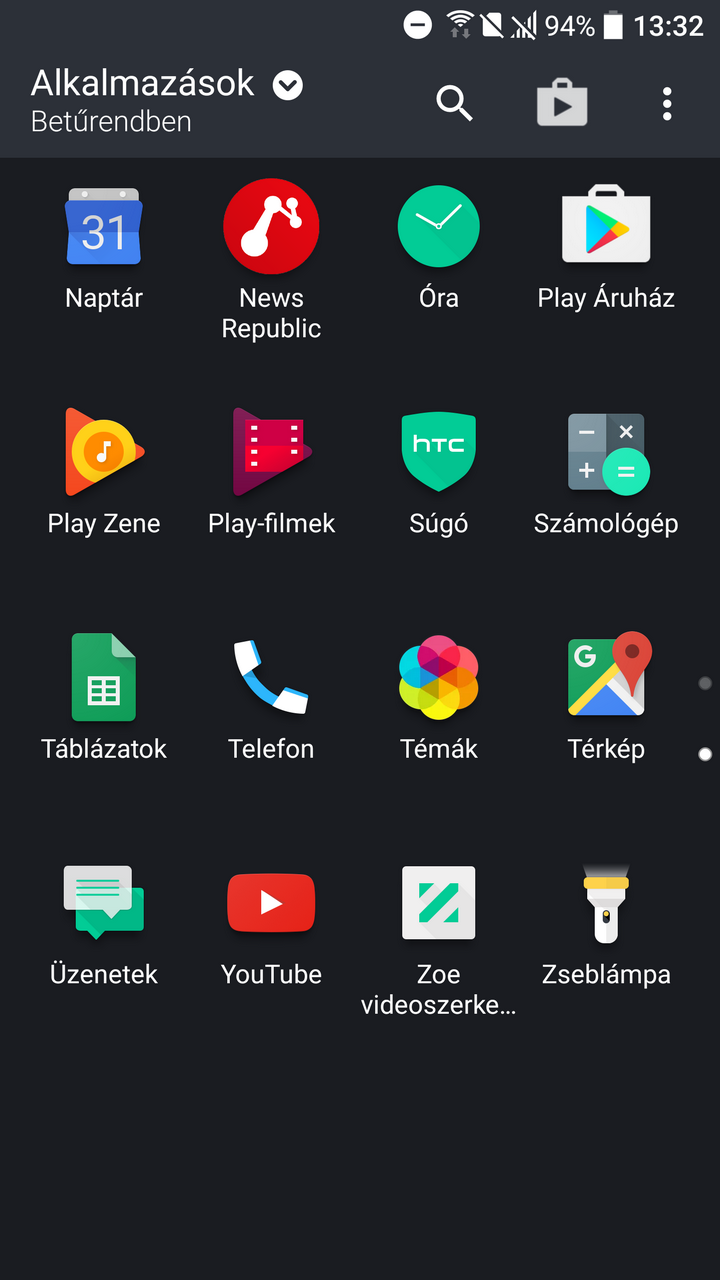Open the Témák themes app

[x=438, y=677]
